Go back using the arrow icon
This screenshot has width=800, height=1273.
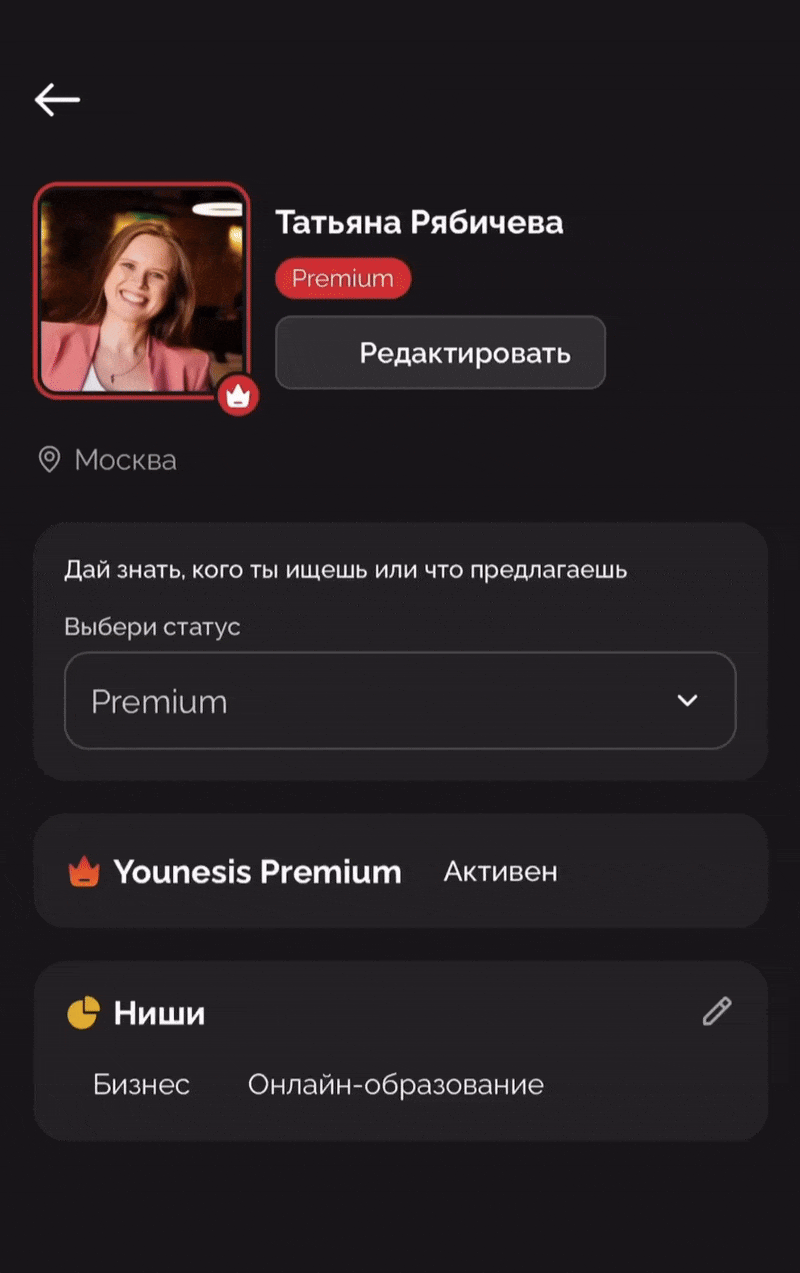tap(57, 99)
